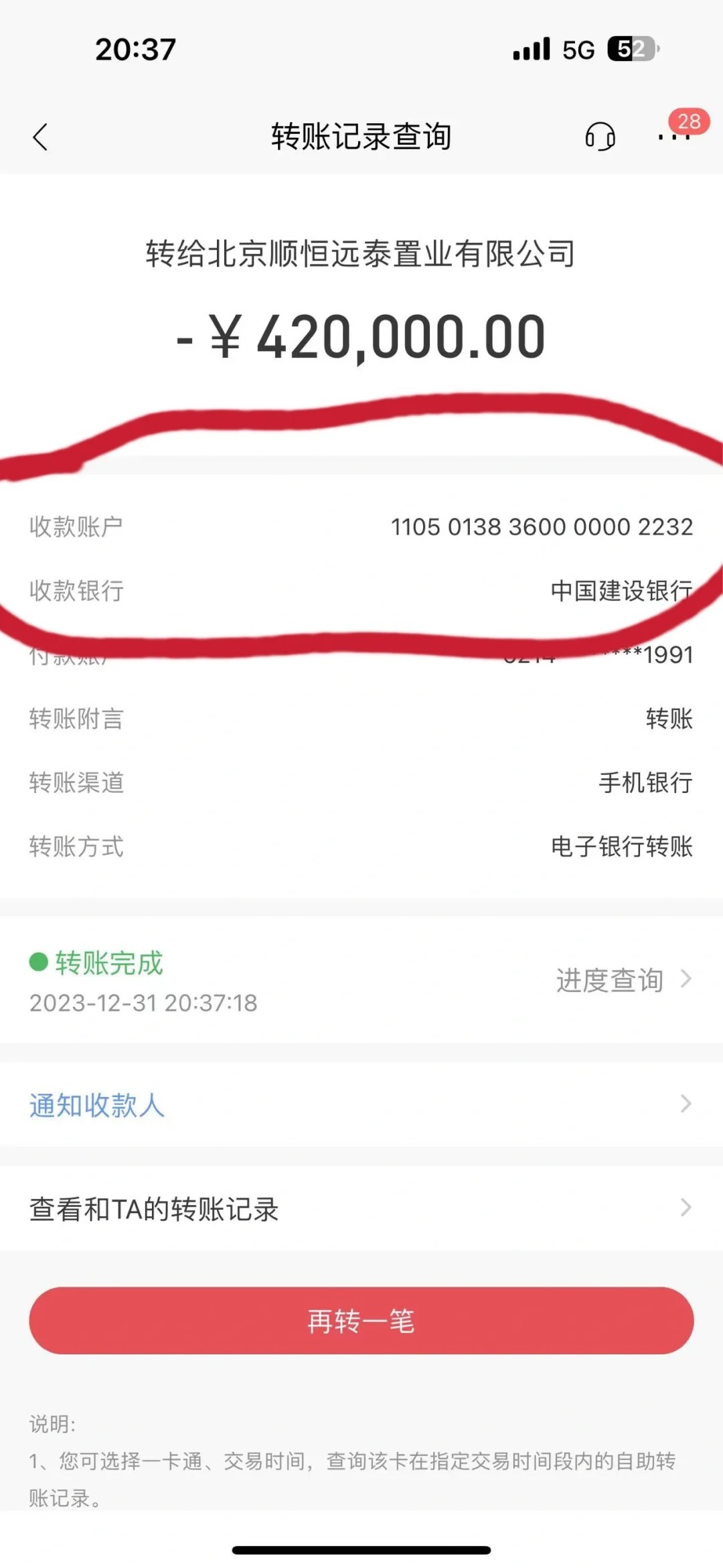The width and height of the screenshot is (723, 1568).
Task: Open 进度查询 for this transfer
Action: pyautogui.click(x=623, y=981)
